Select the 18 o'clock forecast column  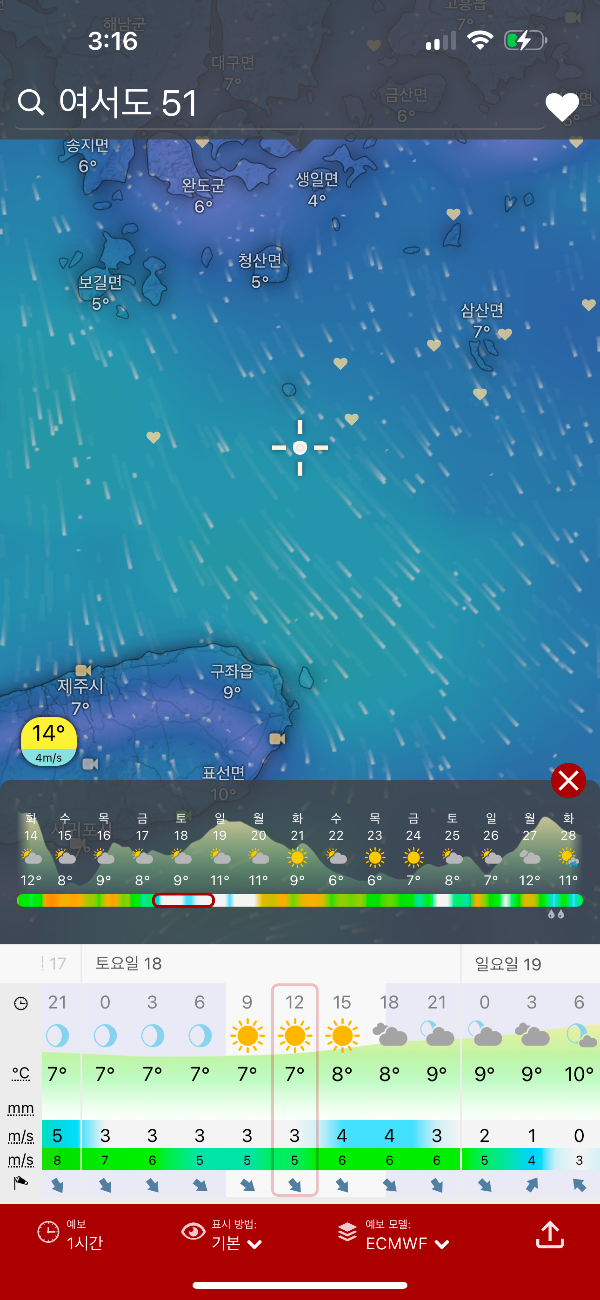pos(389,1090)
